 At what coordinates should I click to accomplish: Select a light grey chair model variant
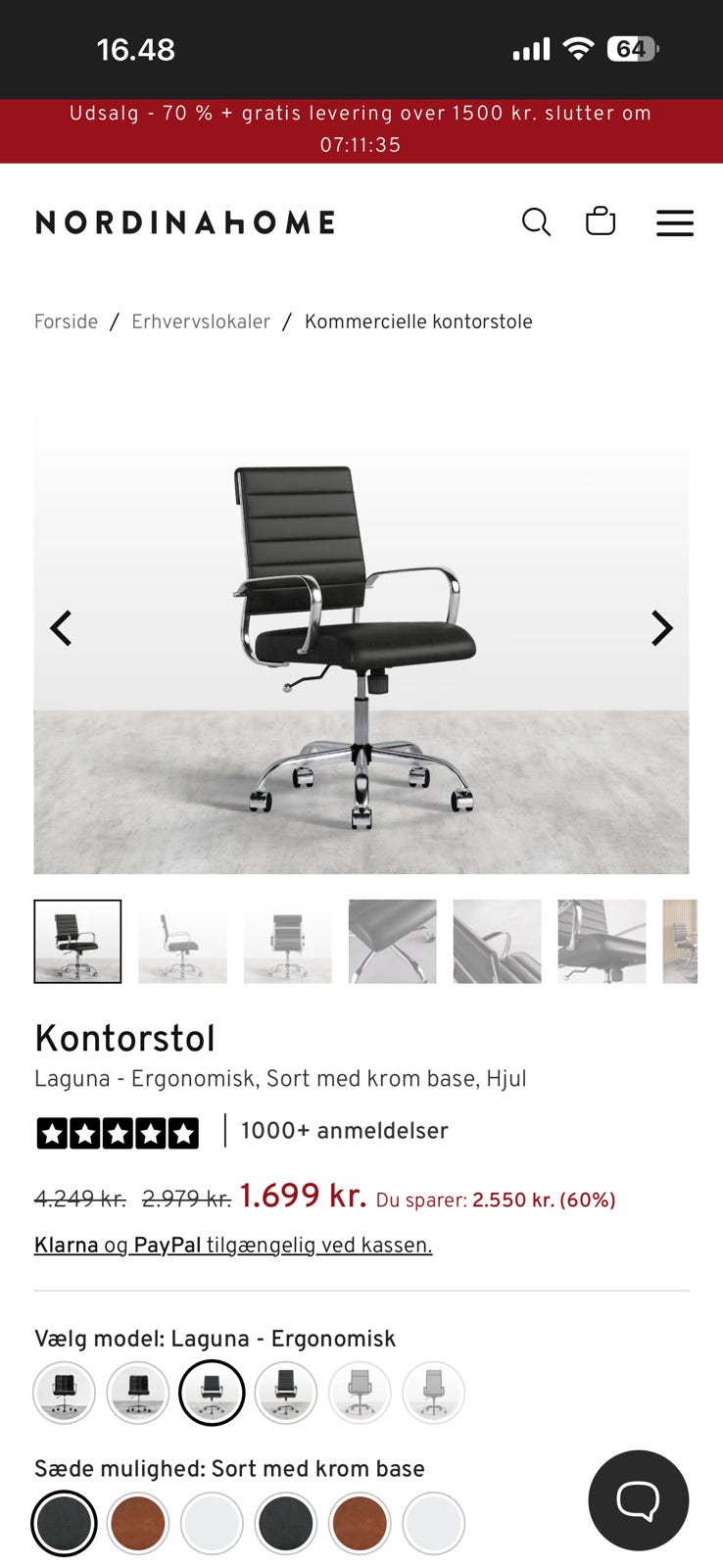point(360,1392)
